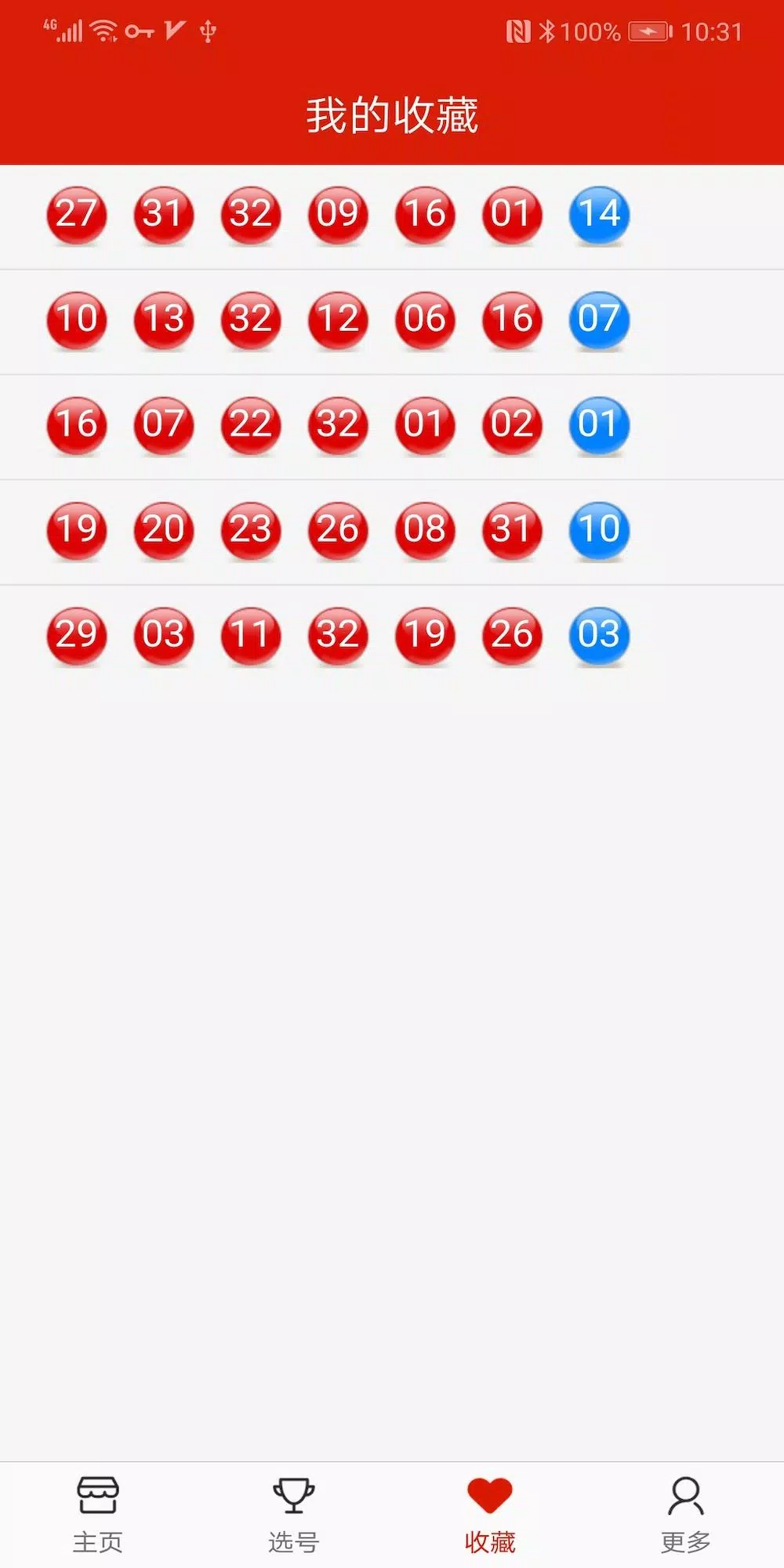784x1568 pixels.
Task: Open saved numbers row with blue ball 14
Action: [x=392, y=215]
